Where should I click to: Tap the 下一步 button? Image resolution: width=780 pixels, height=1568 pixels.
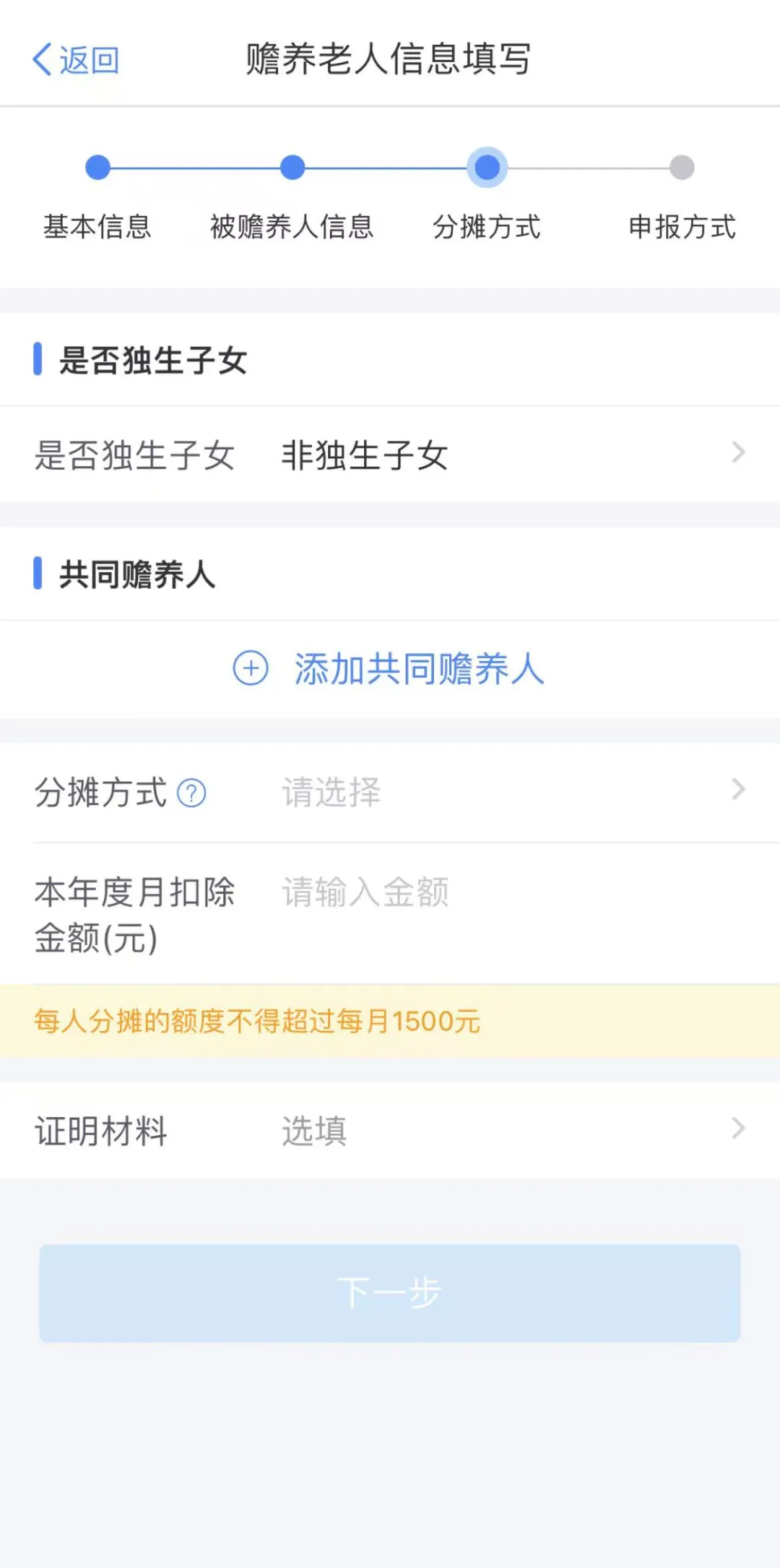coord(390,1293)
